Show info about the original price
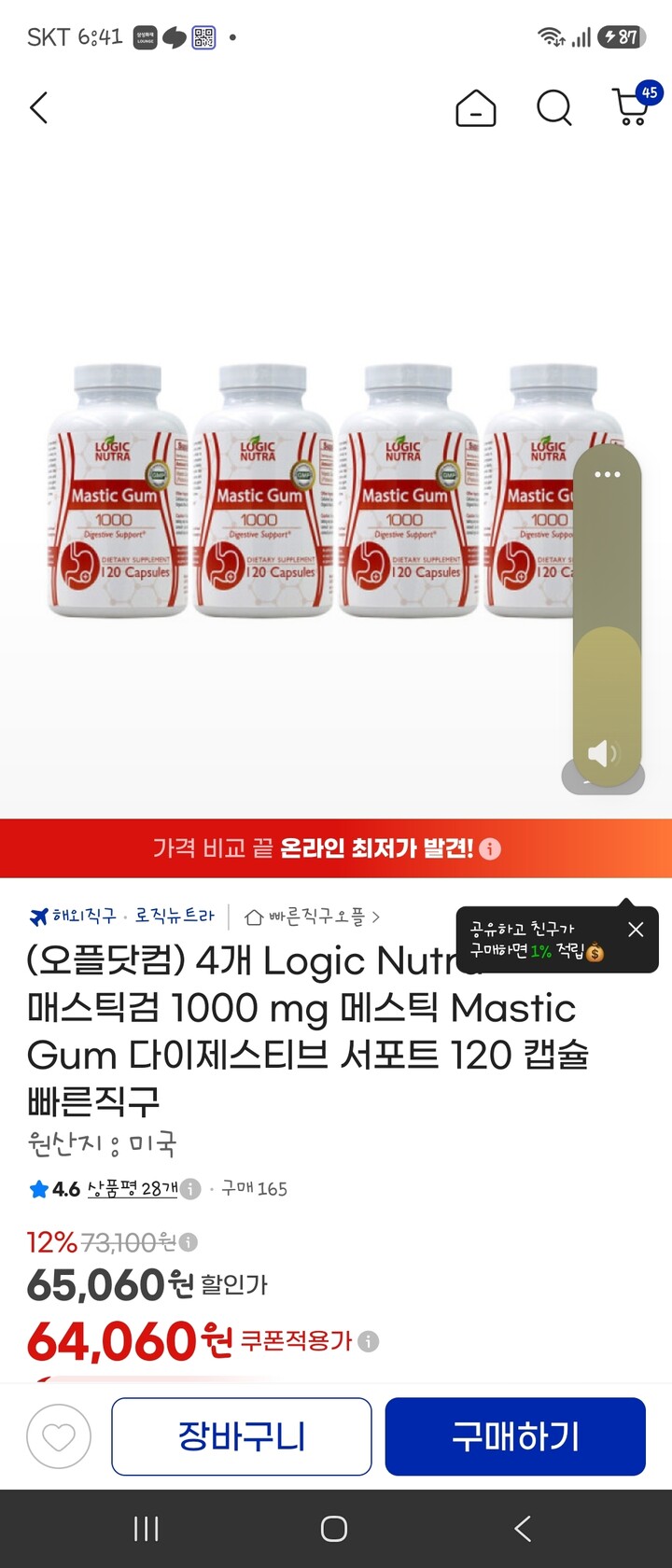 [189, 1242]
